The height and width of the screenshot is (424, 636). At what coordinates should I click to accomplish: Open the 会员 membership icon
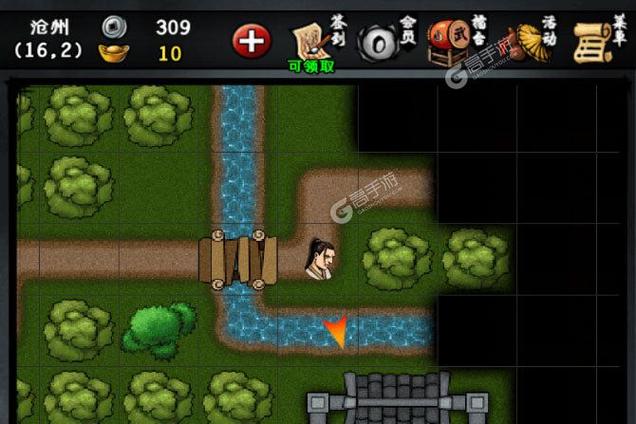pos(379,42)
